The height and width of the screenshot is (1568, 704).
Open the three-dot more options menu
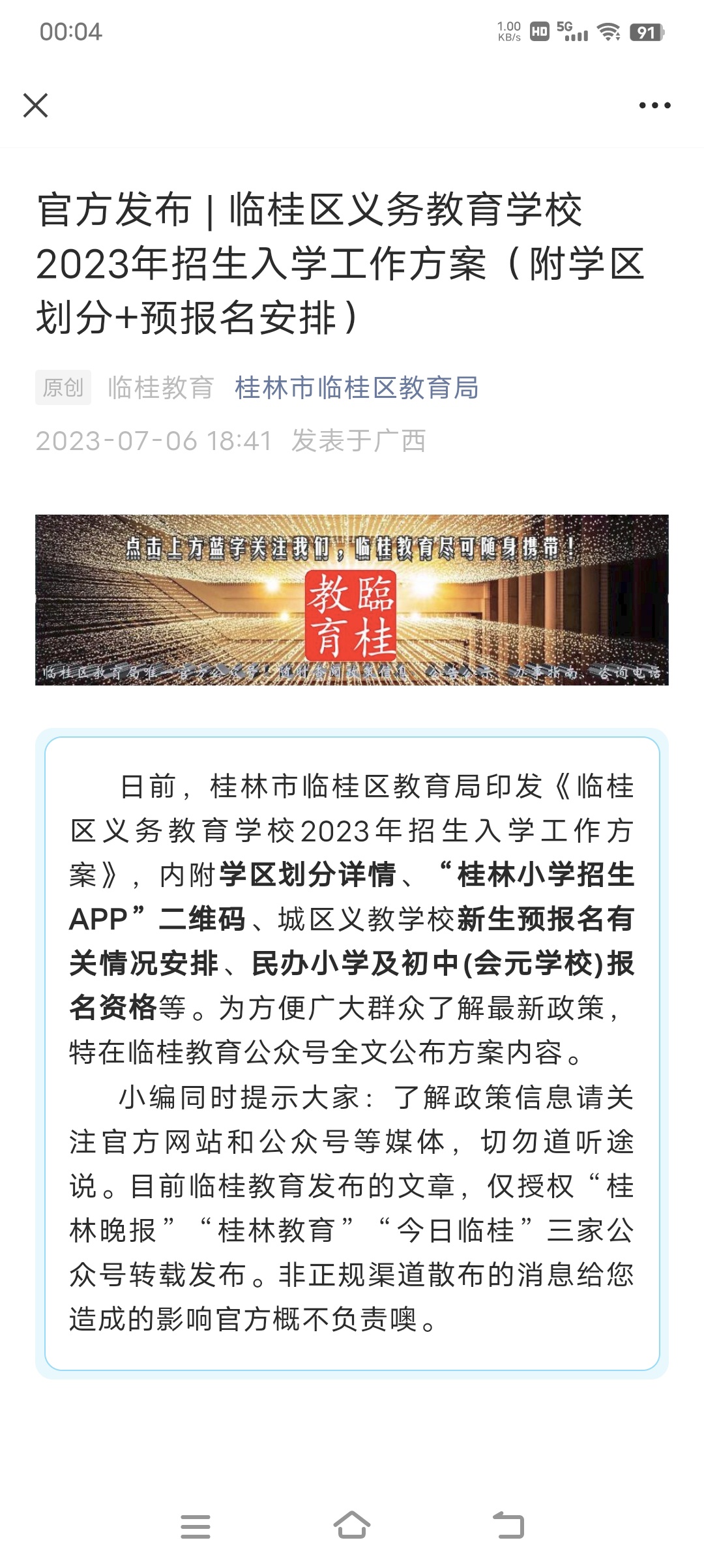654,105
